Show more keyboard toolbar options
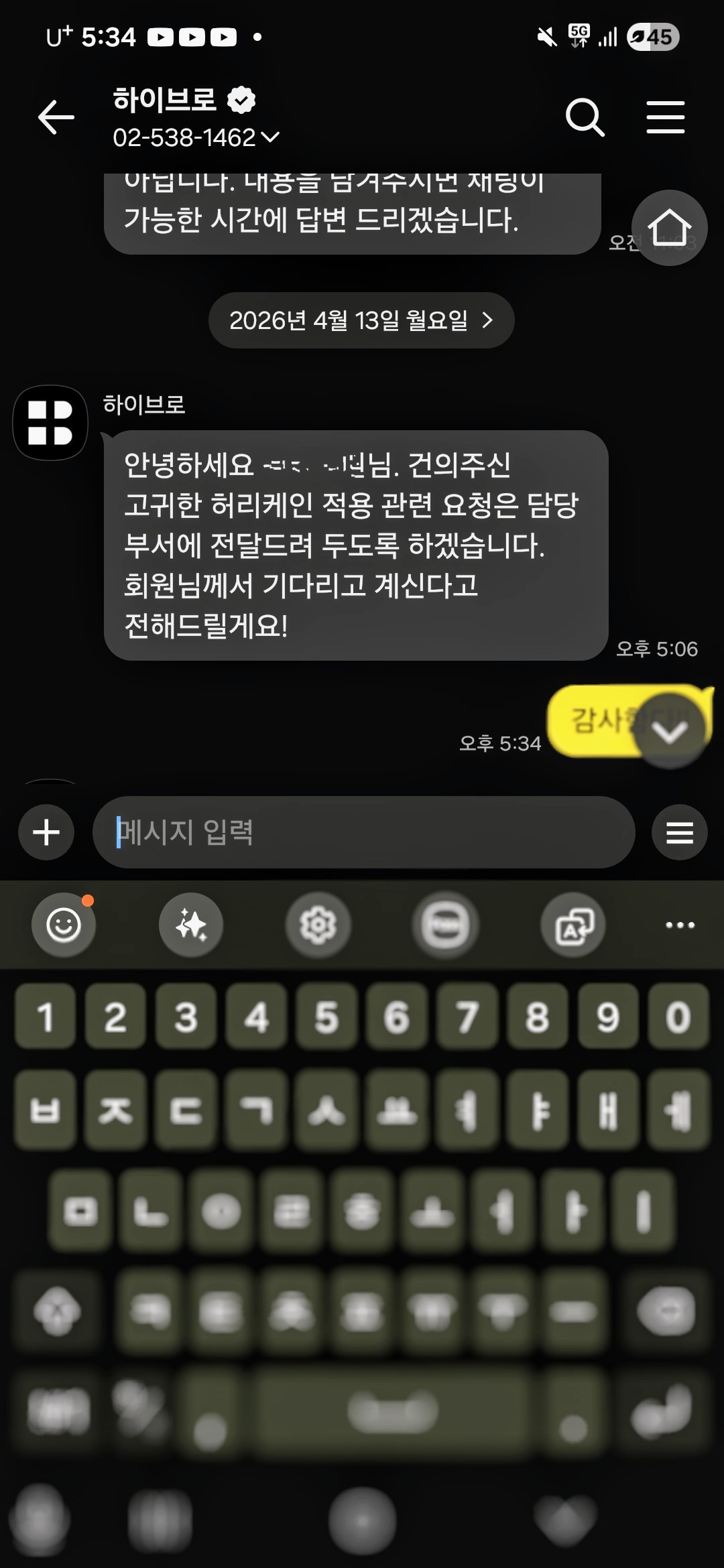This screenshot has width=724, height=1568. pyautogui.click(x=679, y=925)
